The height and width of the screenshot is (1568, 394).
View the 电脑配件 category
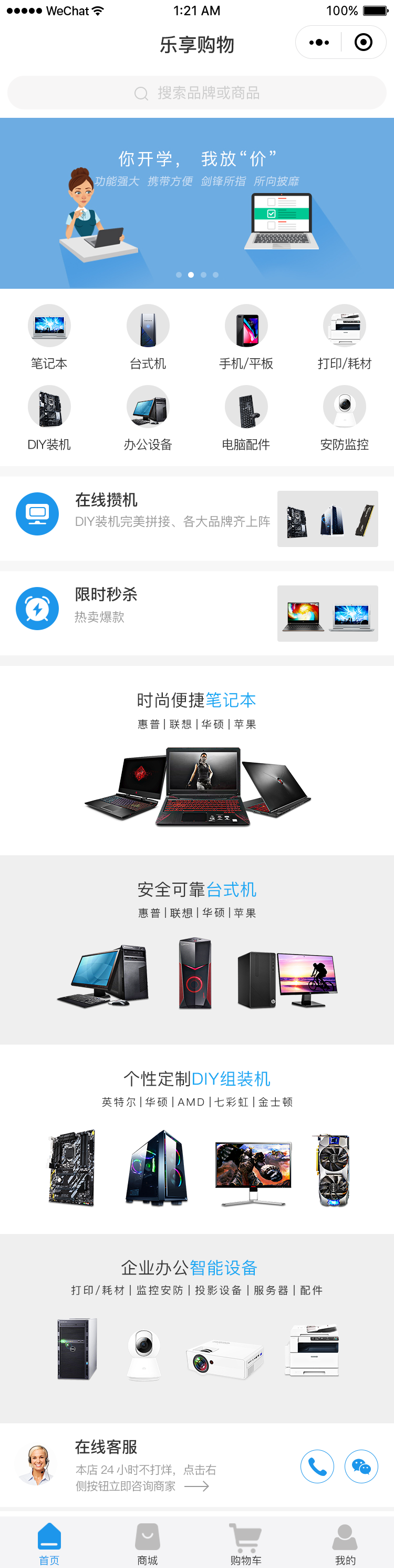[x=246, y=418]
